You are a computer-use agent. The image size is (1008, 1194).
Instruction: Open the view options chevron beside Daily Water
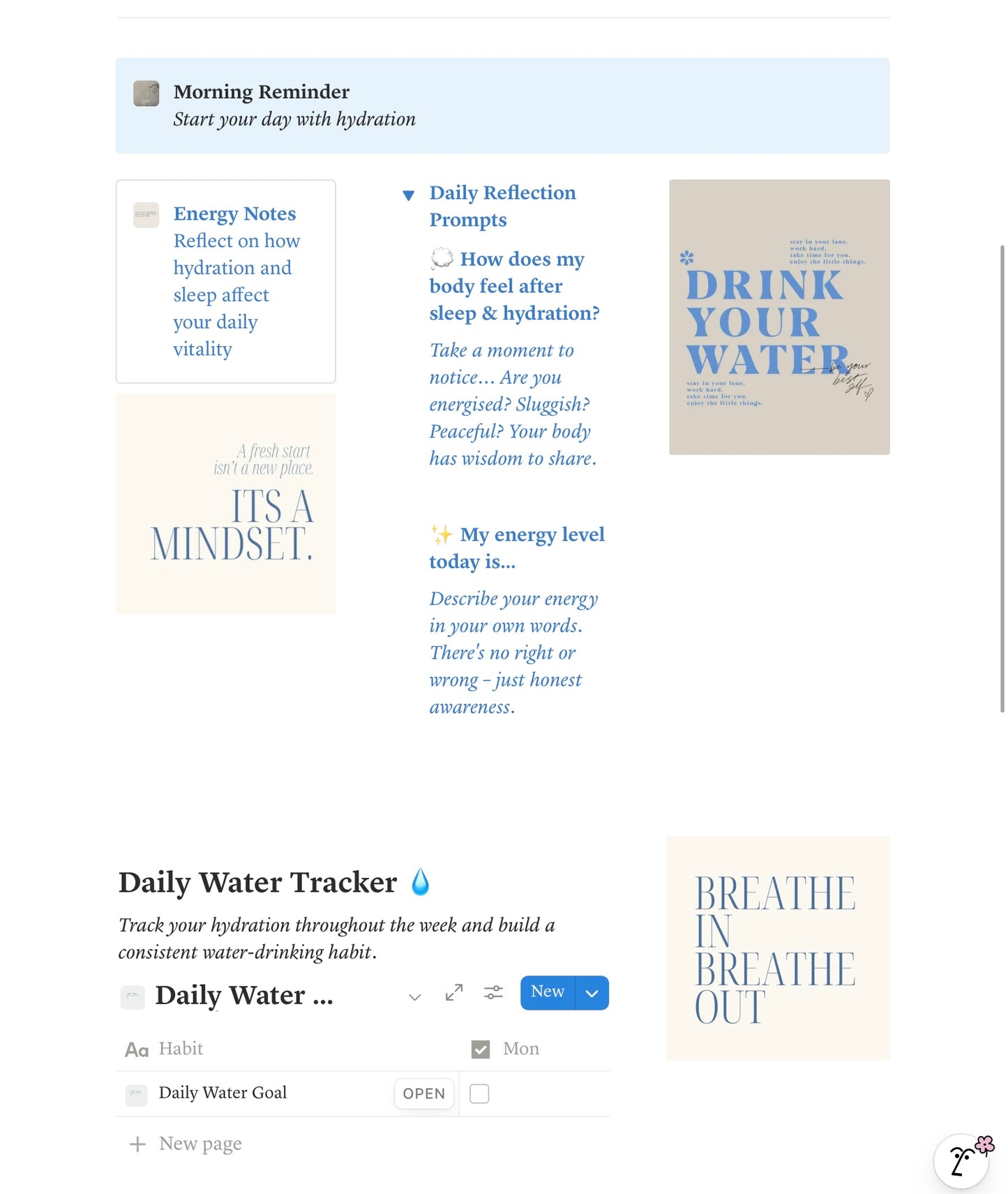tap(414, 997)
